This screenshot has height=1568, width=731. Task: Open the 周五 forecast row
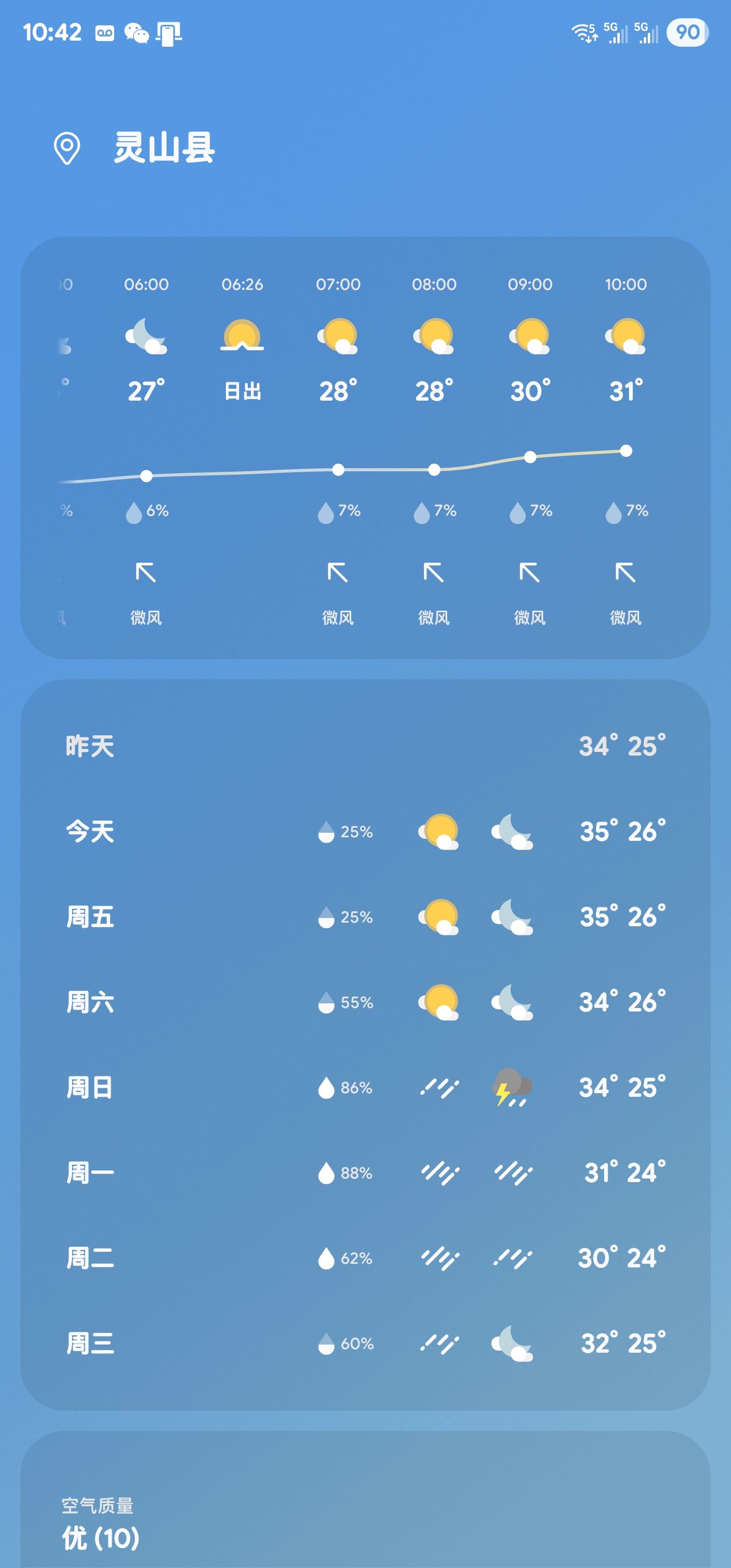365,917
